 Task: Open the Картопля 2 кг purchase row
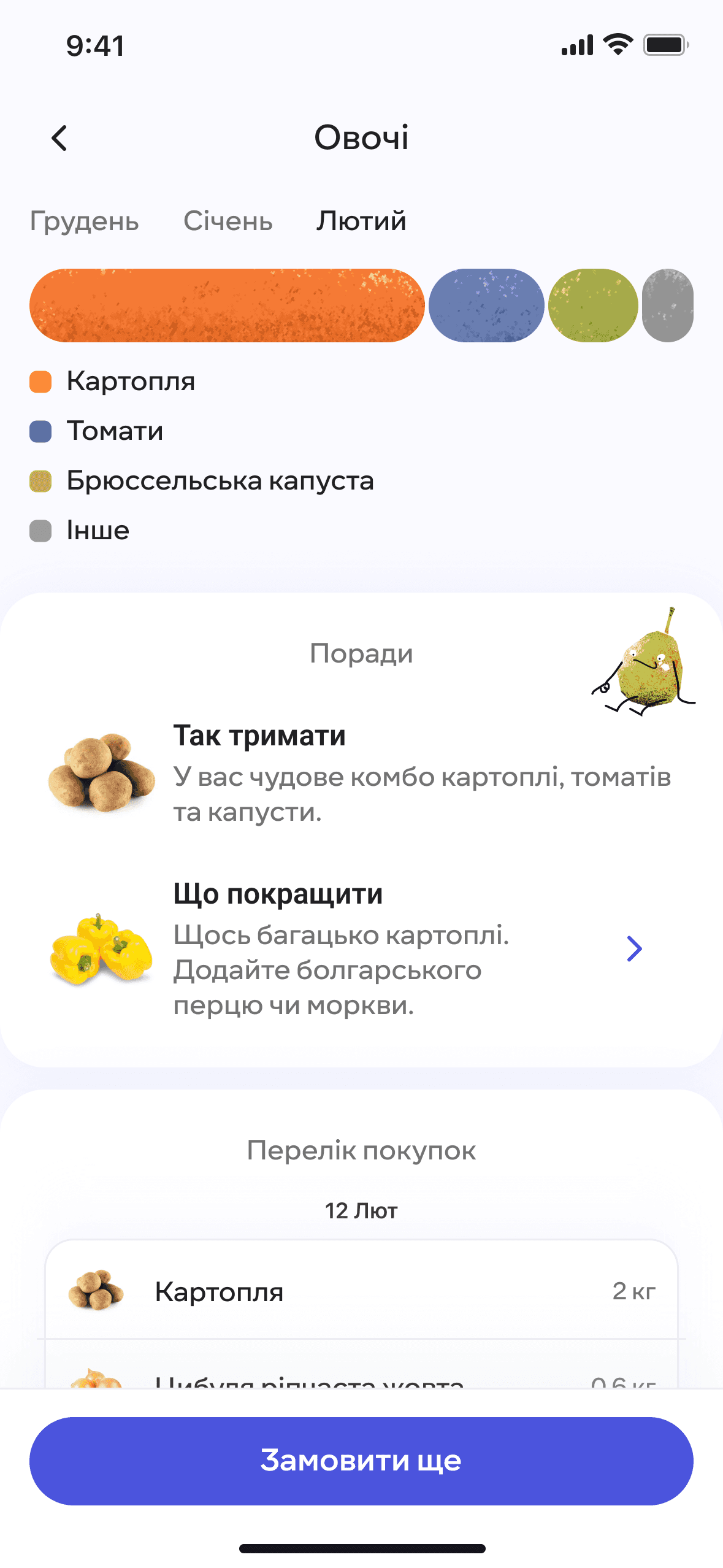click(x=361, y=1291)
